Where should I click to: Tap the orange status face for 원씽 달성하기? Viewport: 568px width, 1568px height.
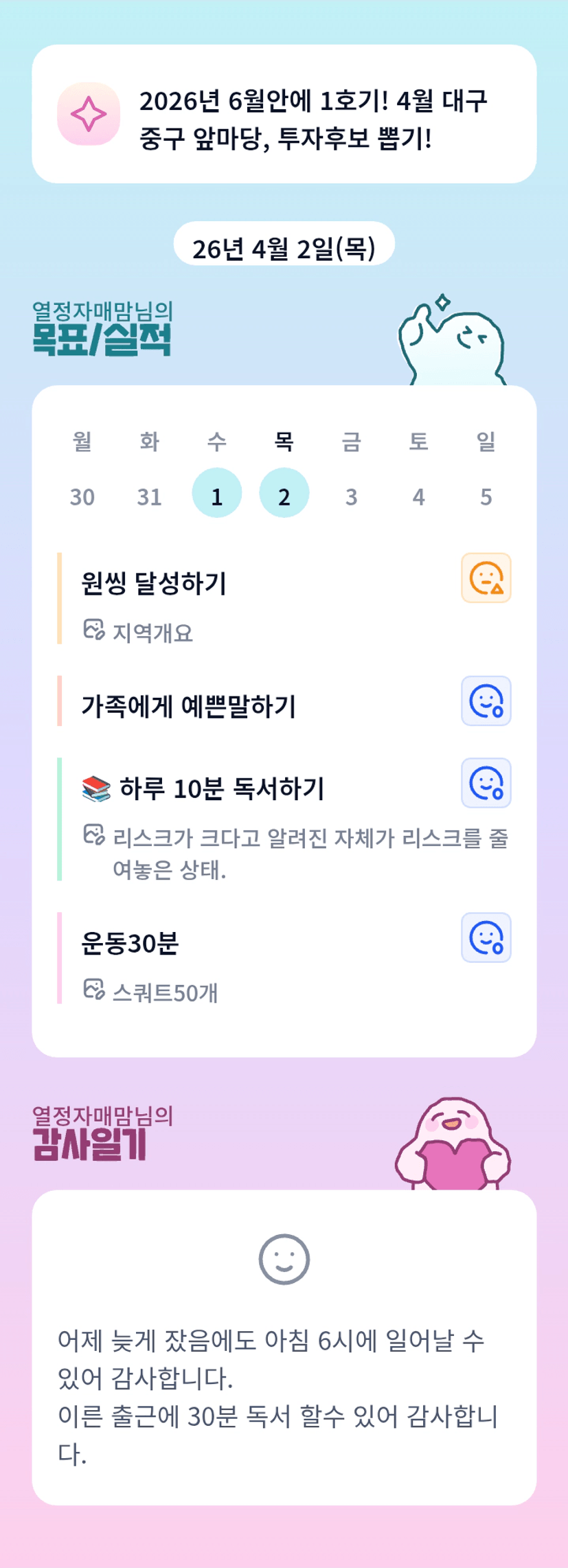pyautogui.click(x=486, y=578)
